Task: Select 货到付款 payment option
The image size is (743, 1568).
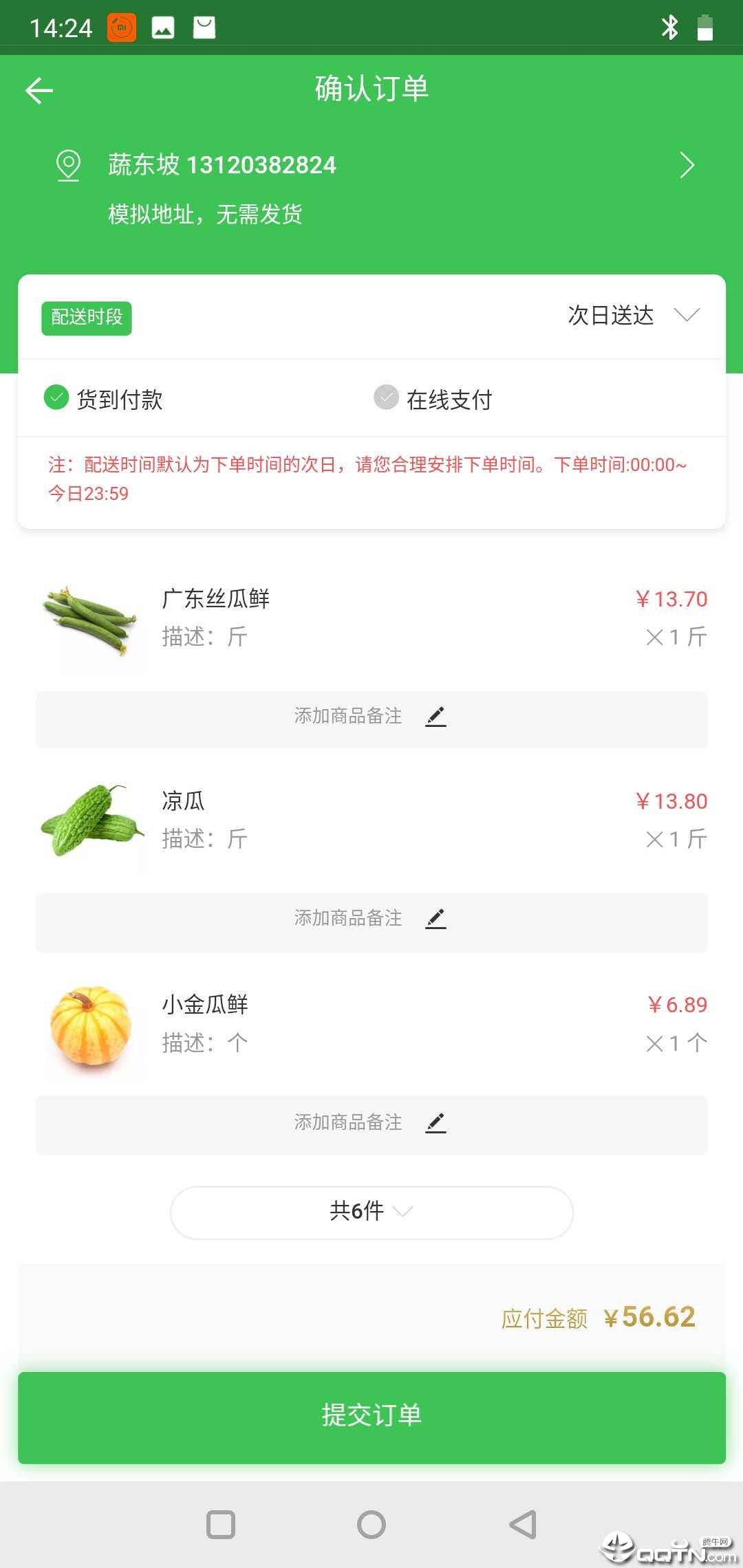Action: 103,399
